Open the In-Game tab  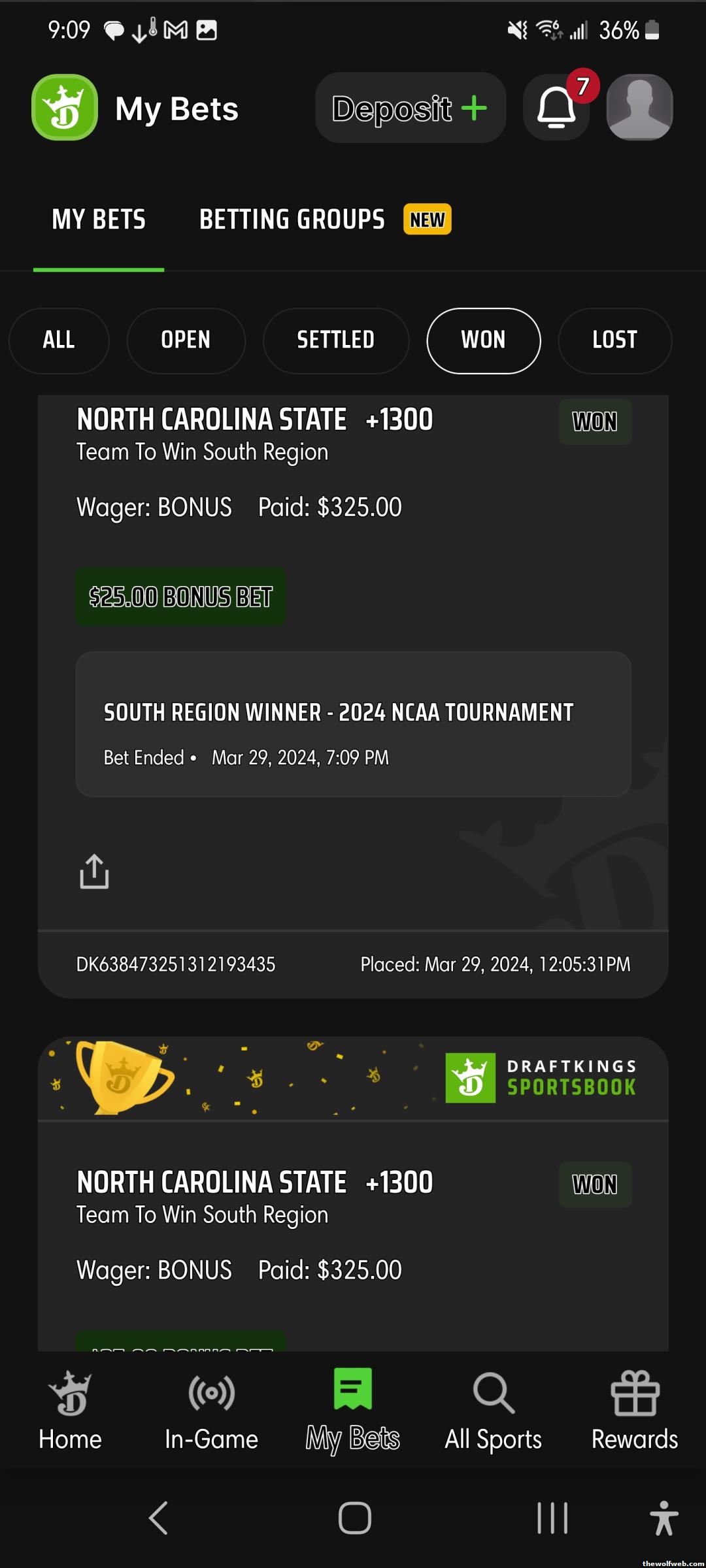click(x=211, y=1411)
